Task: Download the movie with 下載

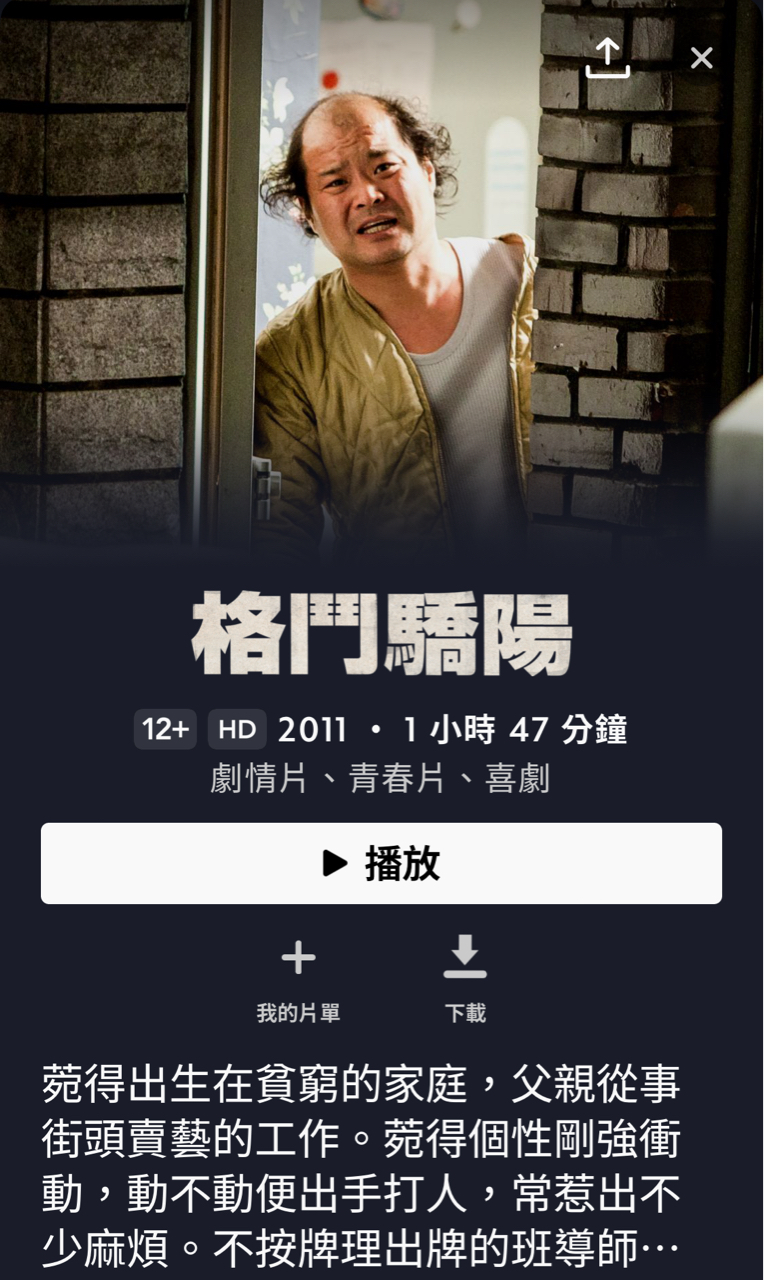Action: [465, 979]
